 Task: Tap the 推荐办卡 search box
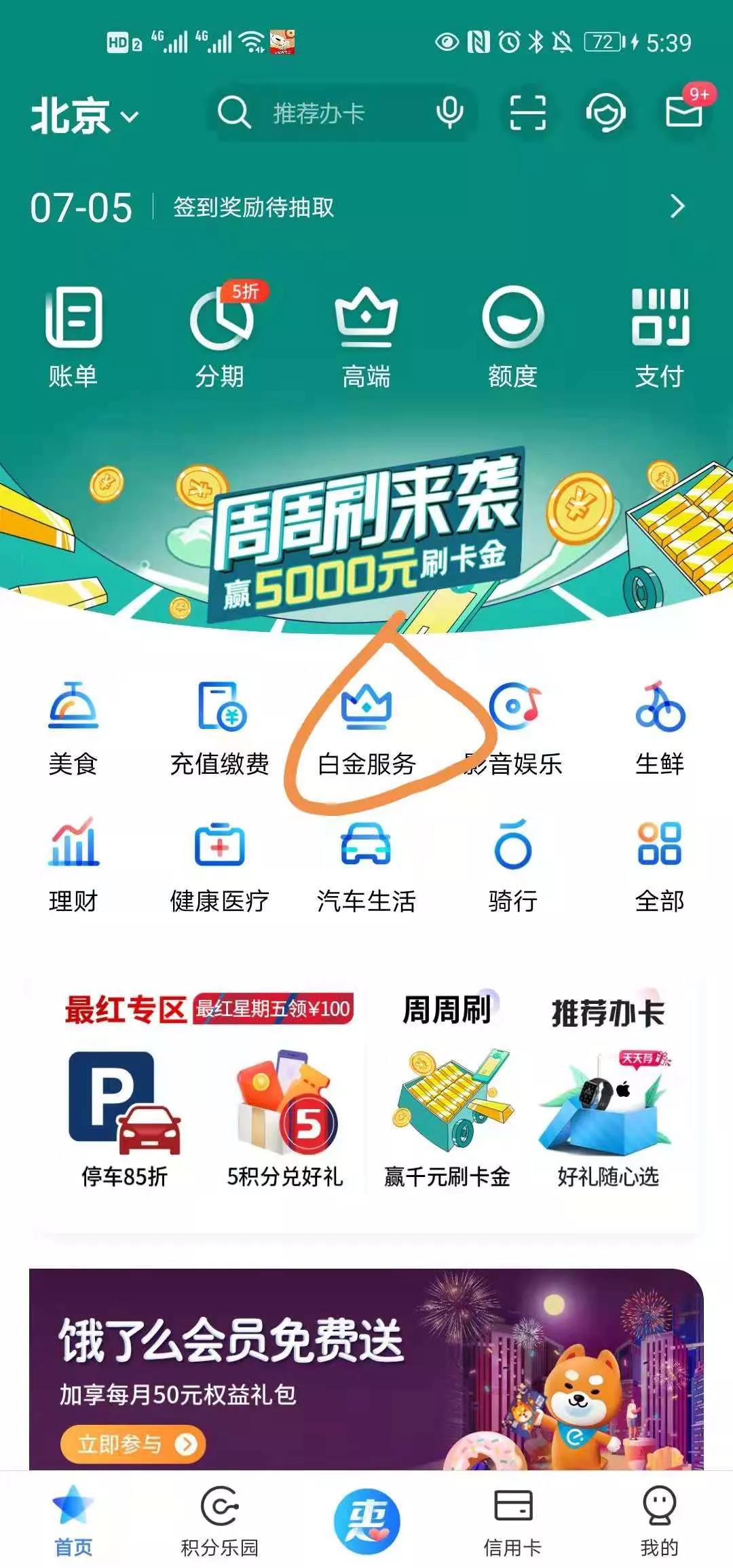[319, 113]
